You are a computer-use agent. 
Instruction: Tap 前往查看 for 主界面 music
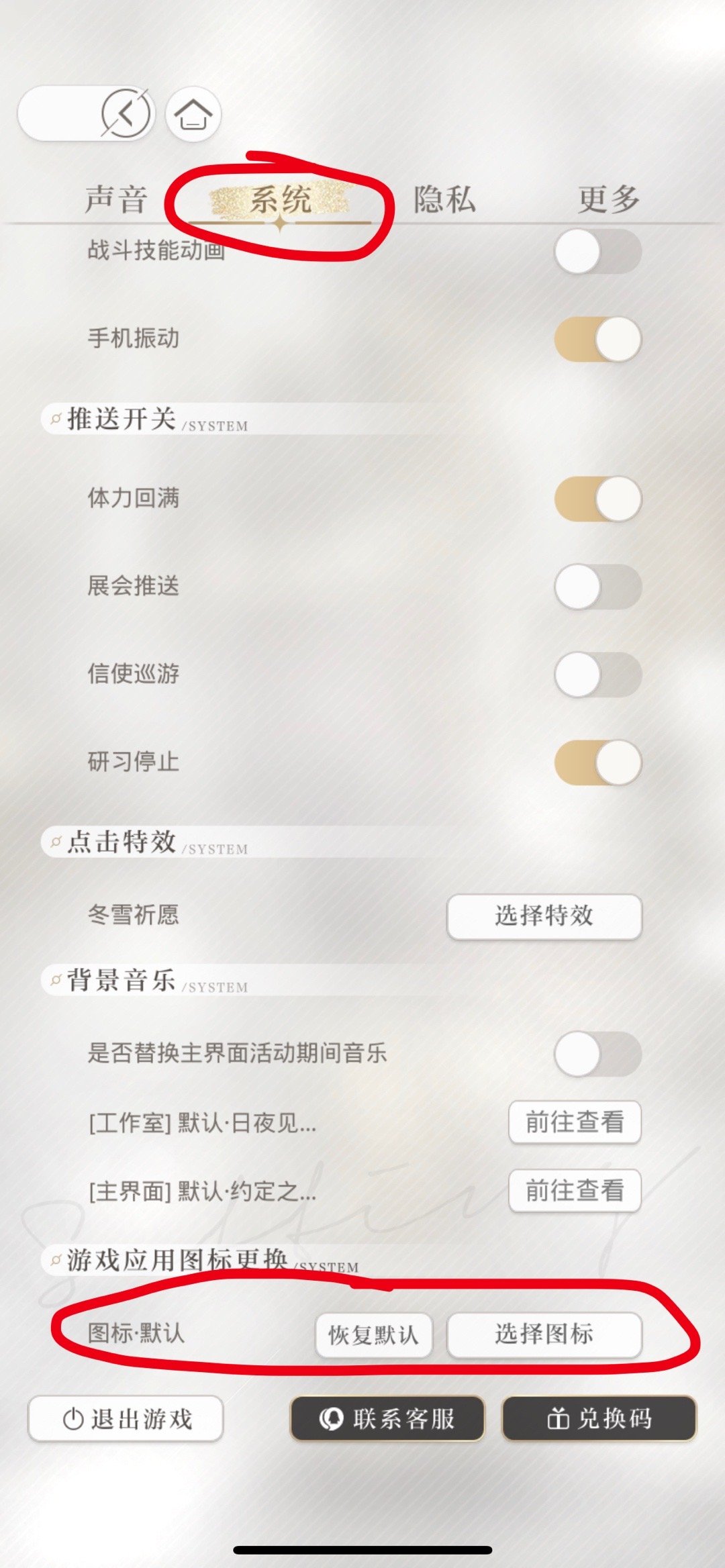tap(575, 1191)
